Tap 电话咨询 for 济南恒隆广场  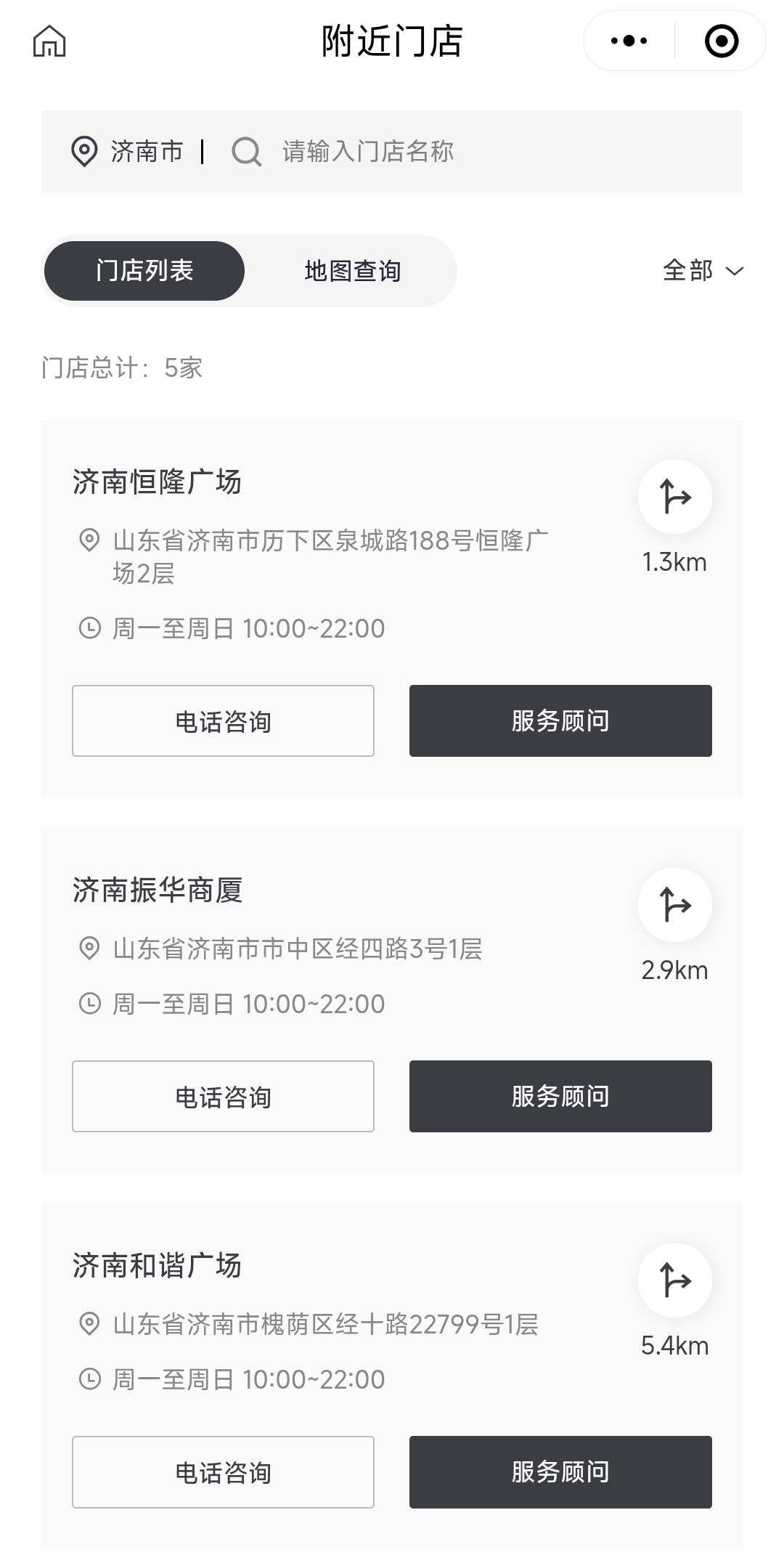pos(223,721)
